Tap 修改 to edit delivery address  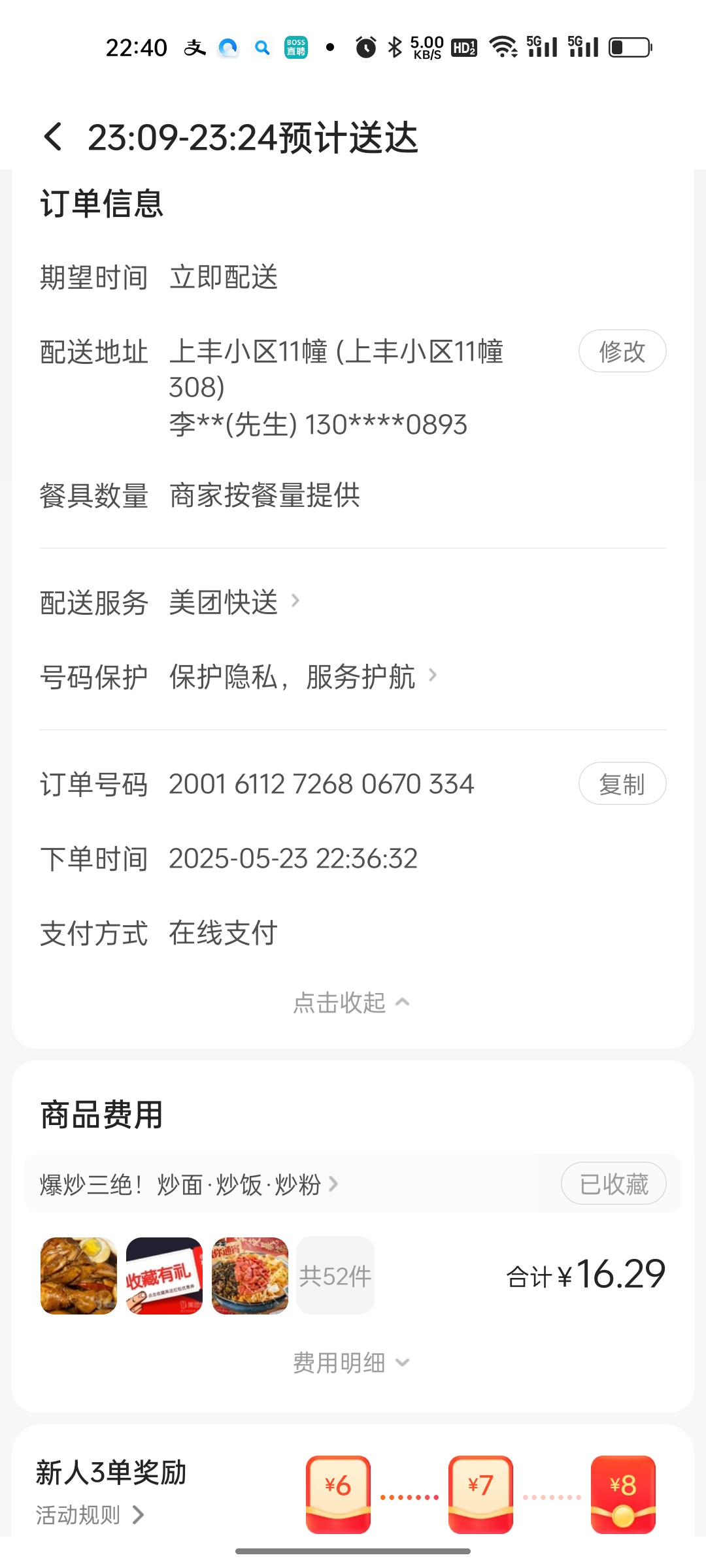[622, 351]
